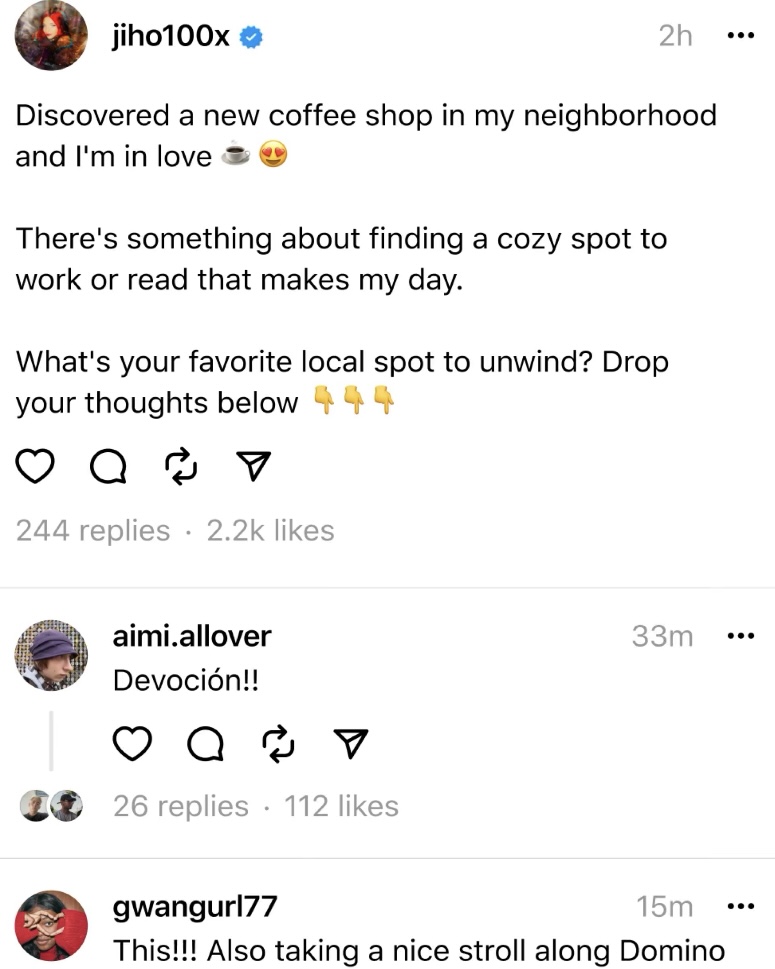View aimi.allover's profile avatar

tap(51, 655)
